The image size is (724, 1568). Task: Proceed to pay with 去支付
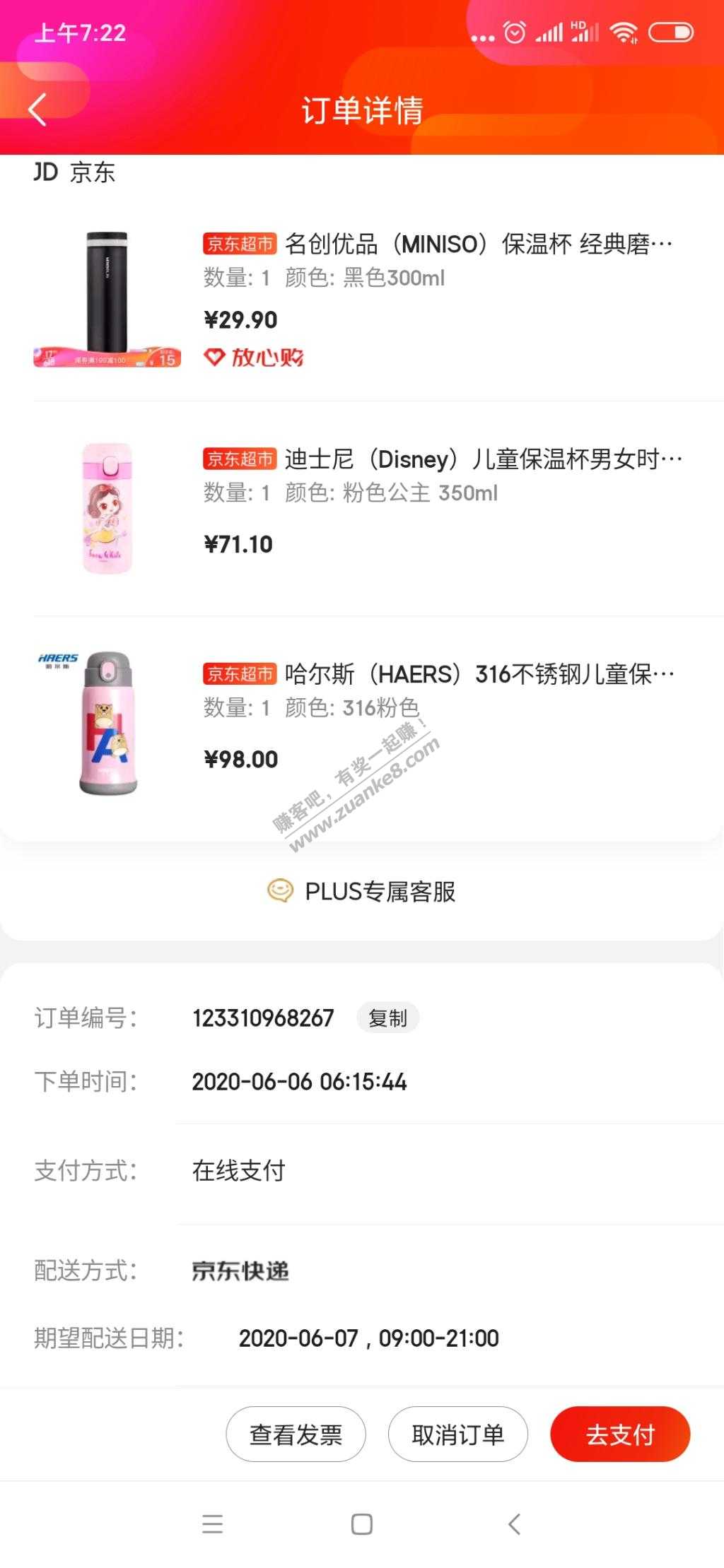coord(619,1435)
